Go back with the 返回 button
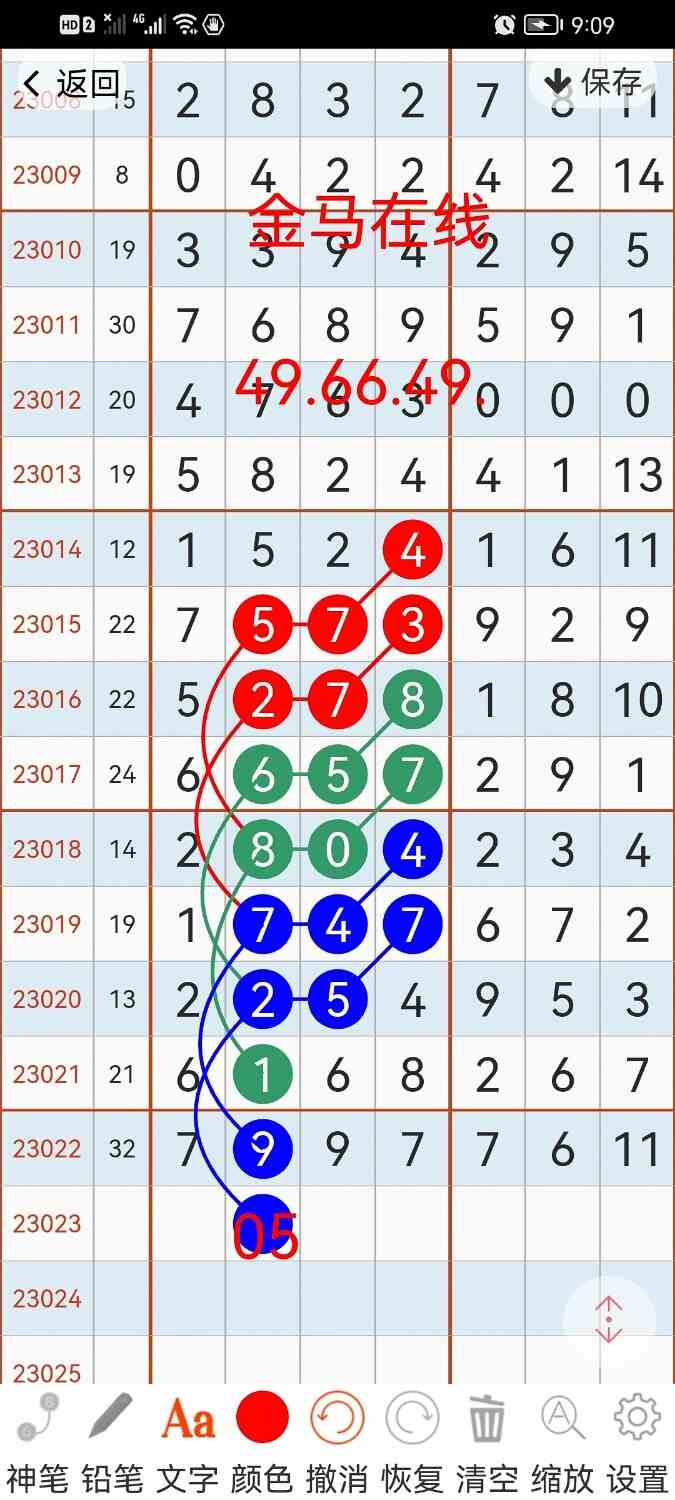Screen dimensions: 675x1500 pyautogui.click(x=72, y=82)
